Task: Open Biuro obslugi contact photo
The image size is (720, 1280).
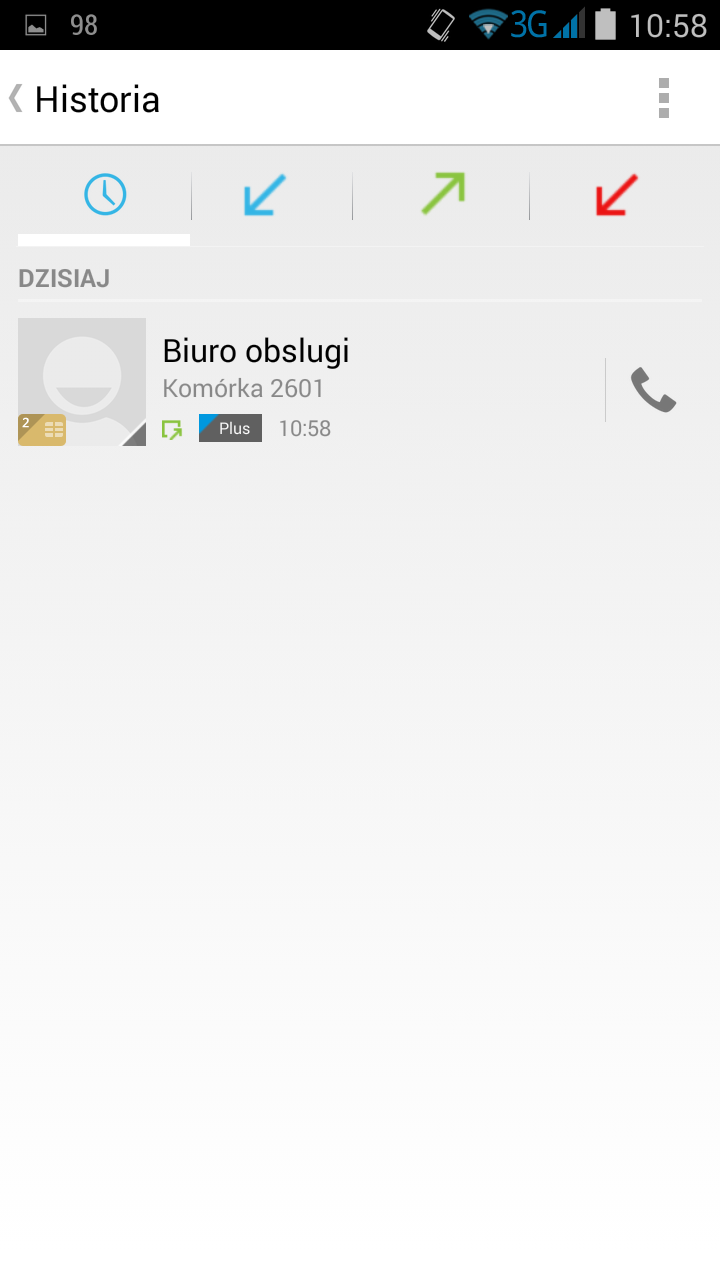Action: click(82, 382)
